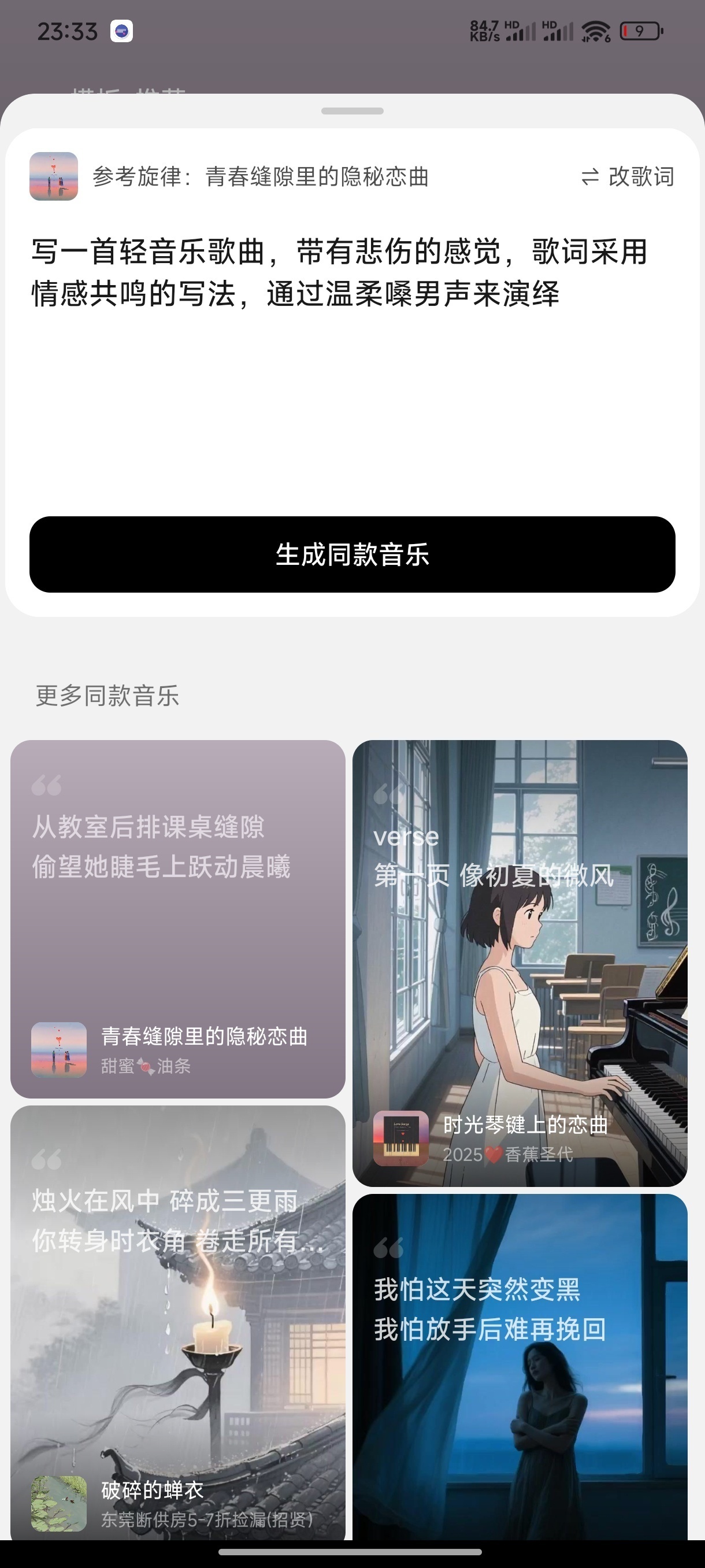Tap 改歌词 to edit lyrics
Image resolution: width=705 pixels, height=1568 pixels.
point(627,176)
